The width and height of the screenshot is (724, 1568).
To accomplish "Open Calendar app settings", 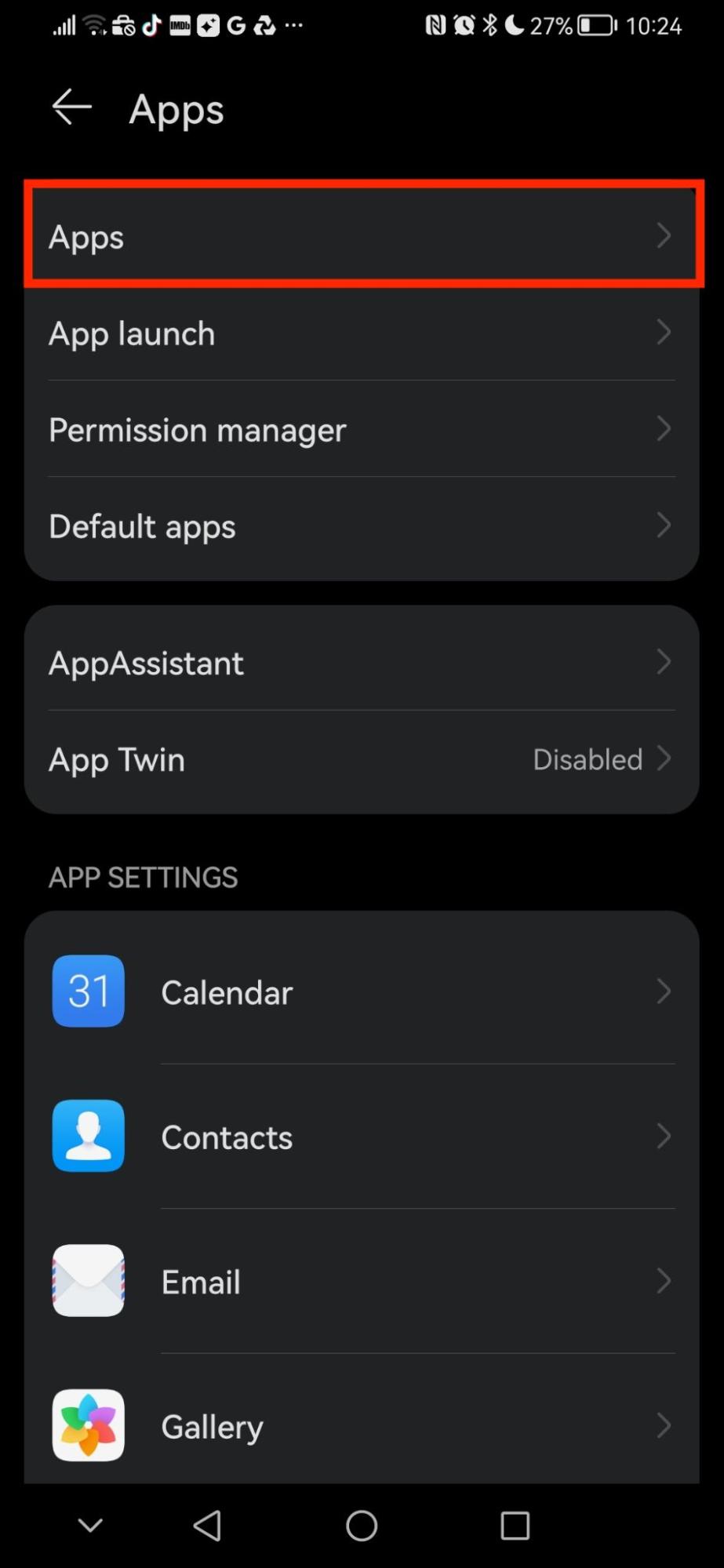I will tap(362, 991).
